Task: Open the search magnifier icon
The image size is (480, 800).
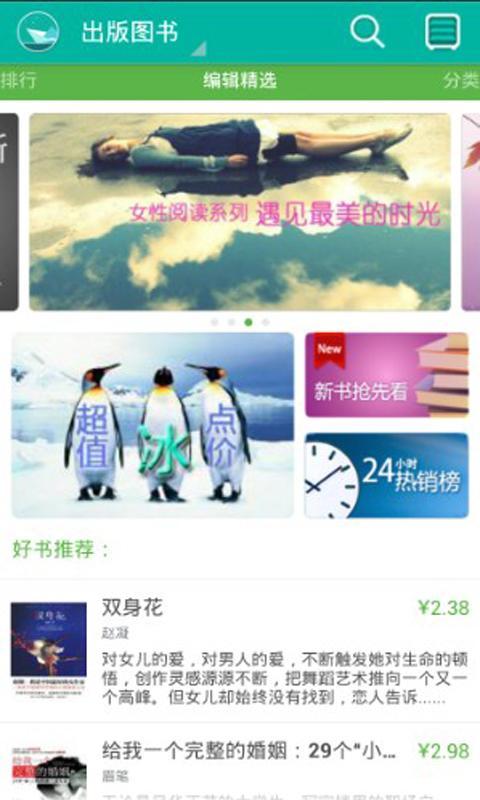Action: click(x=367, y=32)
